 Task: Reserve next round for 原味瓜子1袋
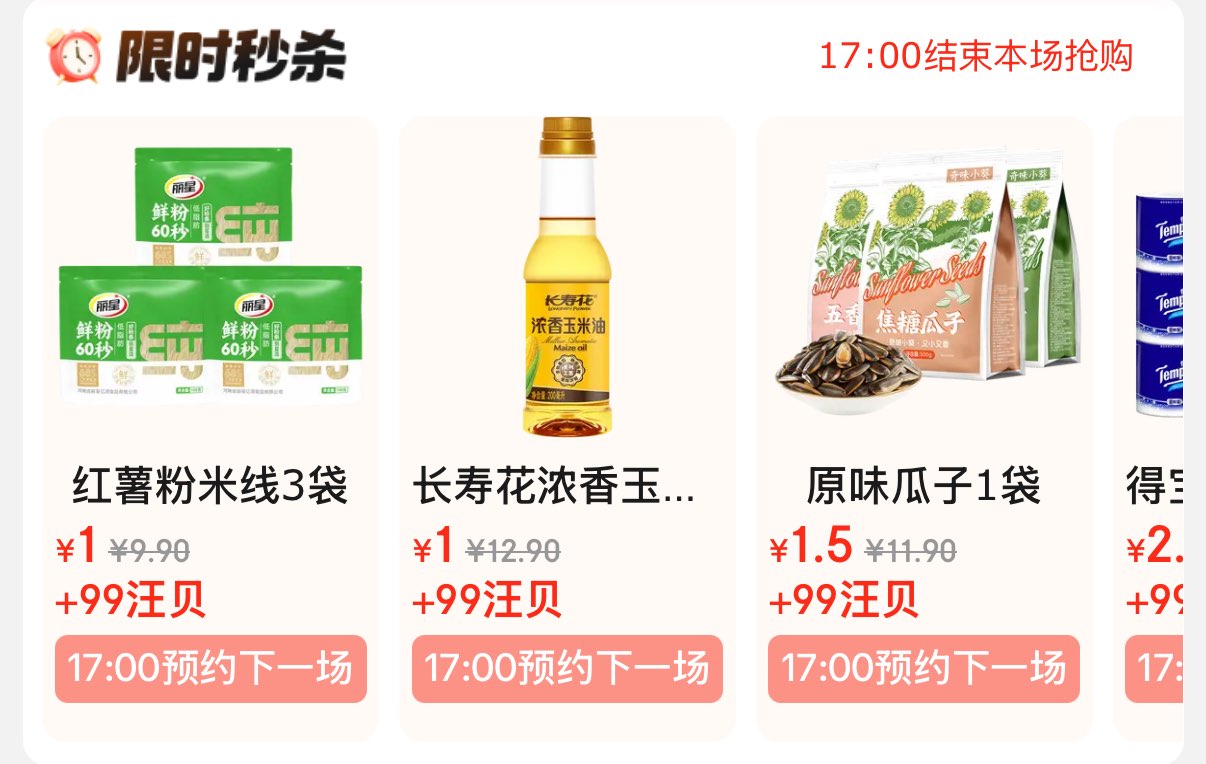[924, 669]
